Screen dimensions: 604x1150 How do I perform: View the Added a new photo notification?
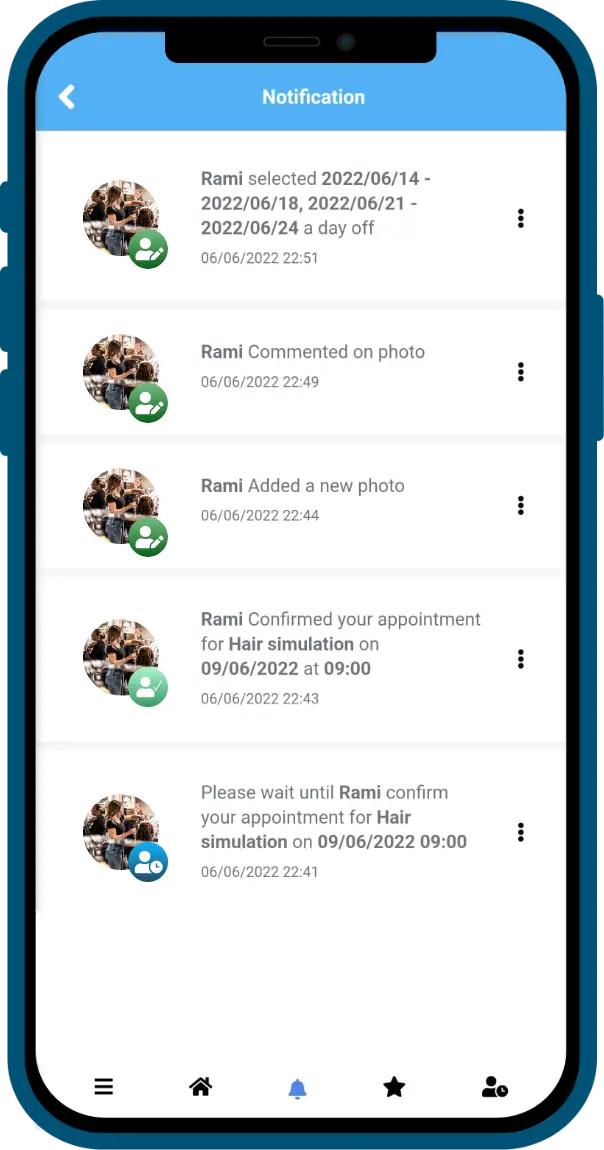301,505
